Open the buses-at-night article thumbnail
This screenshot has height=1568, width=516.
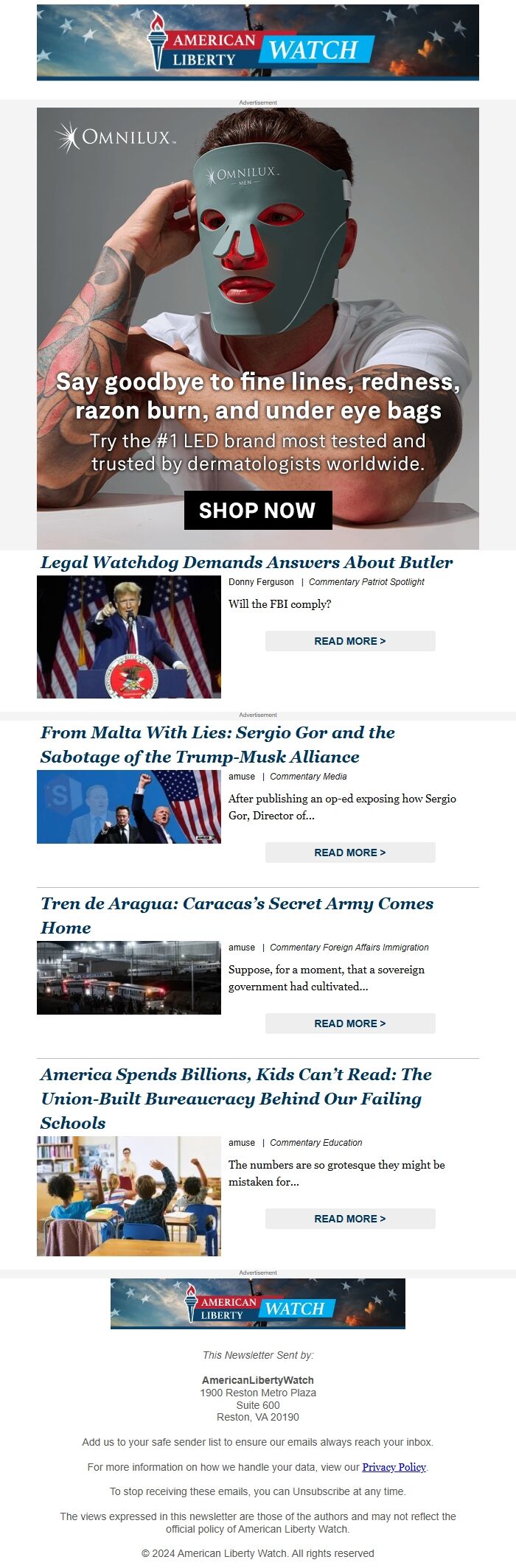(x=129, y=978)
